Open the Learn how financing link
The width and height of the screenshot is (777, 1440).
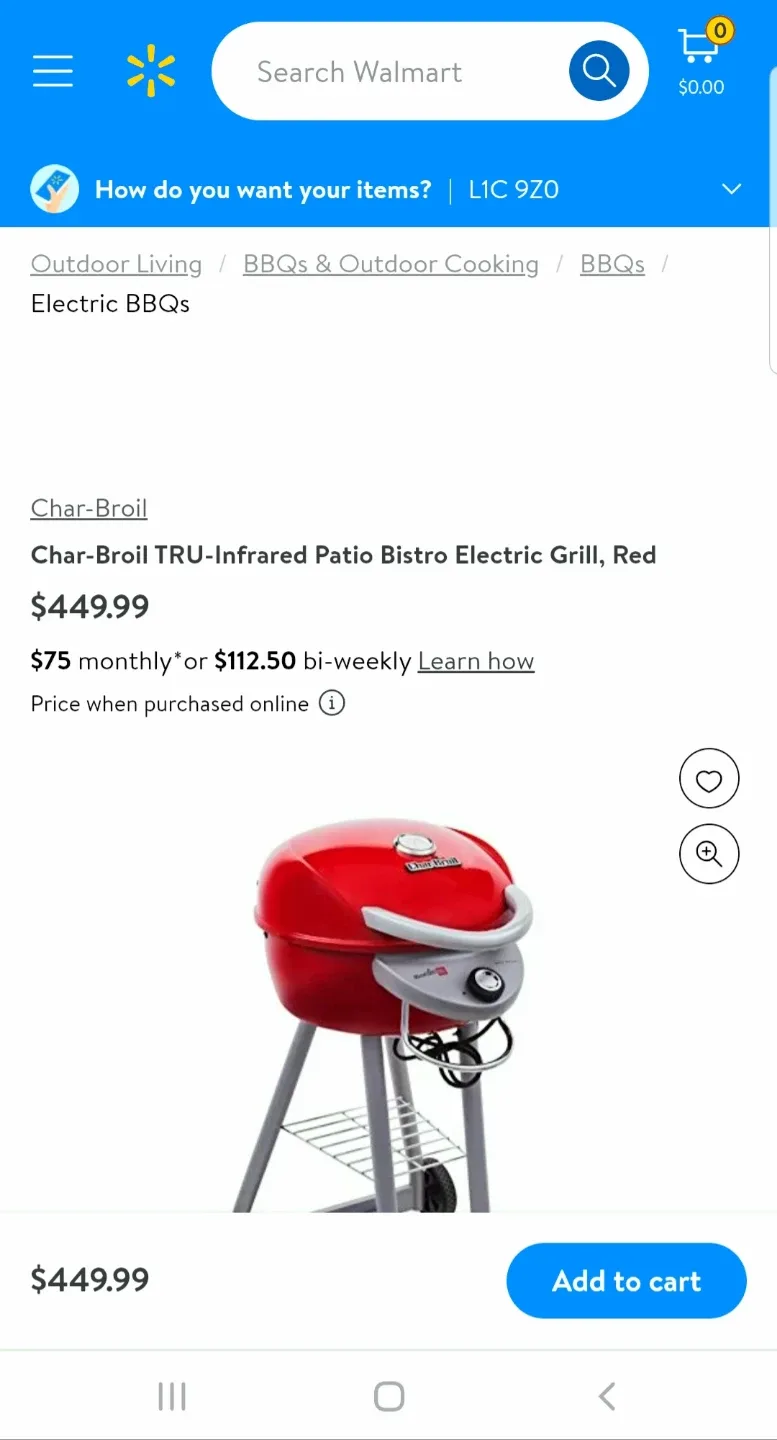tap(476, 661)
